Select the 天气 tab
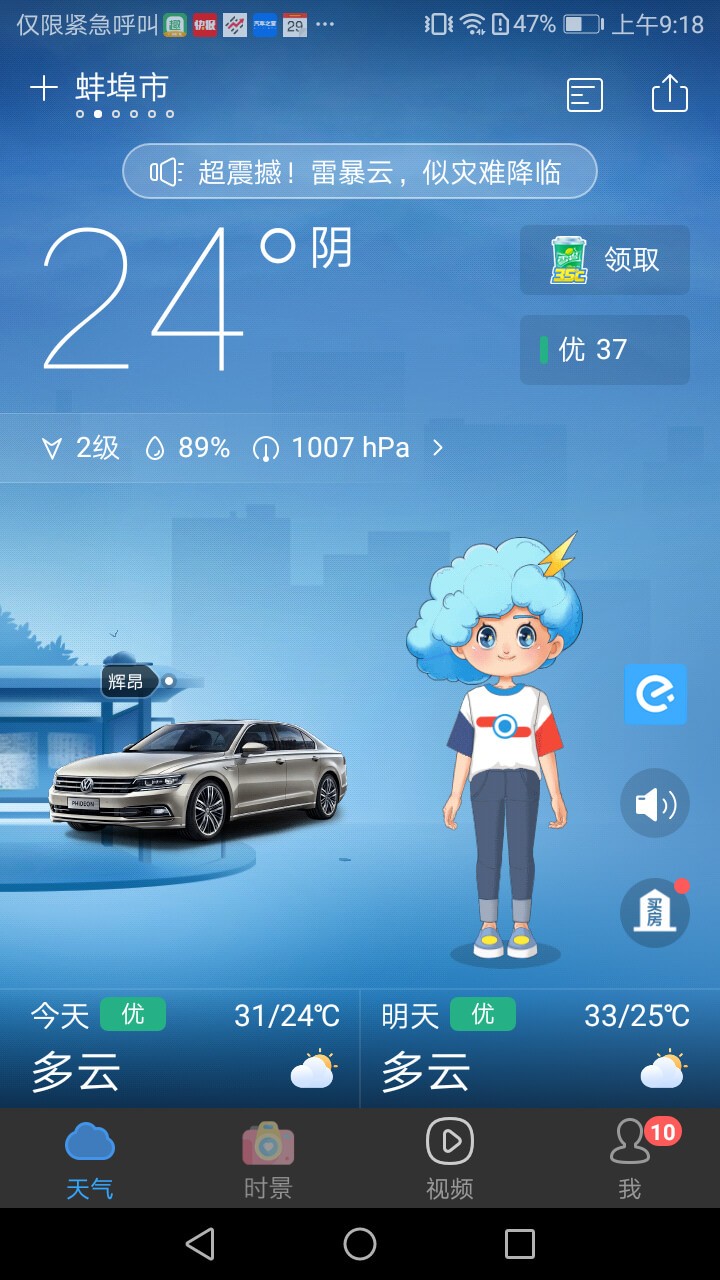 90,1159
